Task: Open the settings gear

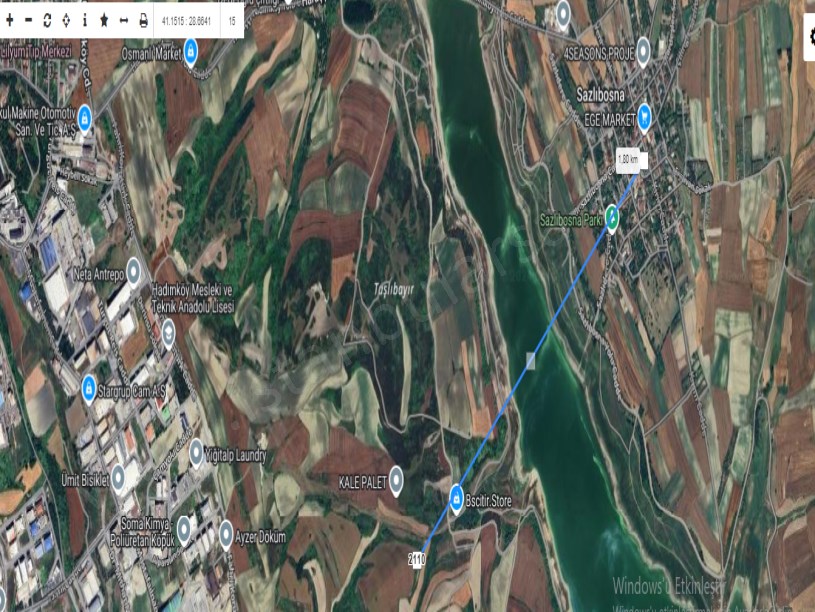Action: (x=810, y=36)
